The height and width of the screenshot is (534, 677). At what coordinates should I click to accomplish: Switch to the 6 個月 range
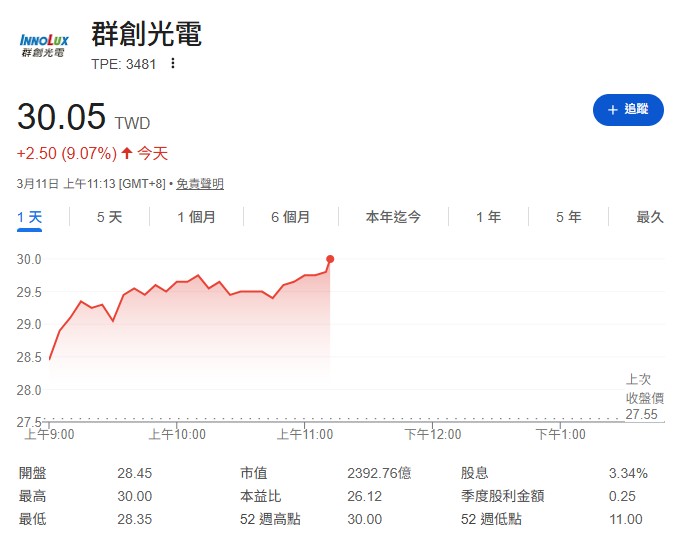[290, 217]
